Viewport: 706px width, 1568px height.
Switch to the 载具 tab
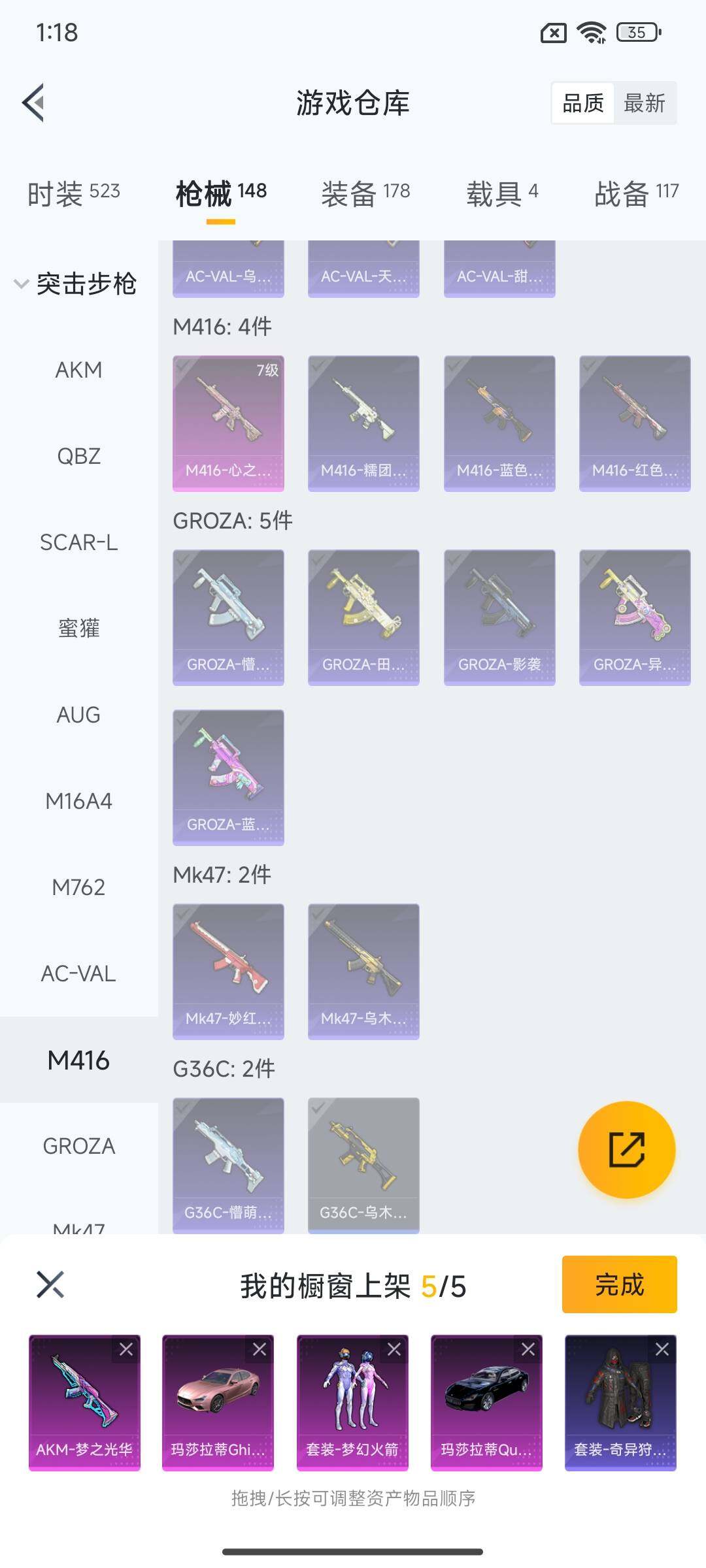pyautogui.click(x=501, y=193)
